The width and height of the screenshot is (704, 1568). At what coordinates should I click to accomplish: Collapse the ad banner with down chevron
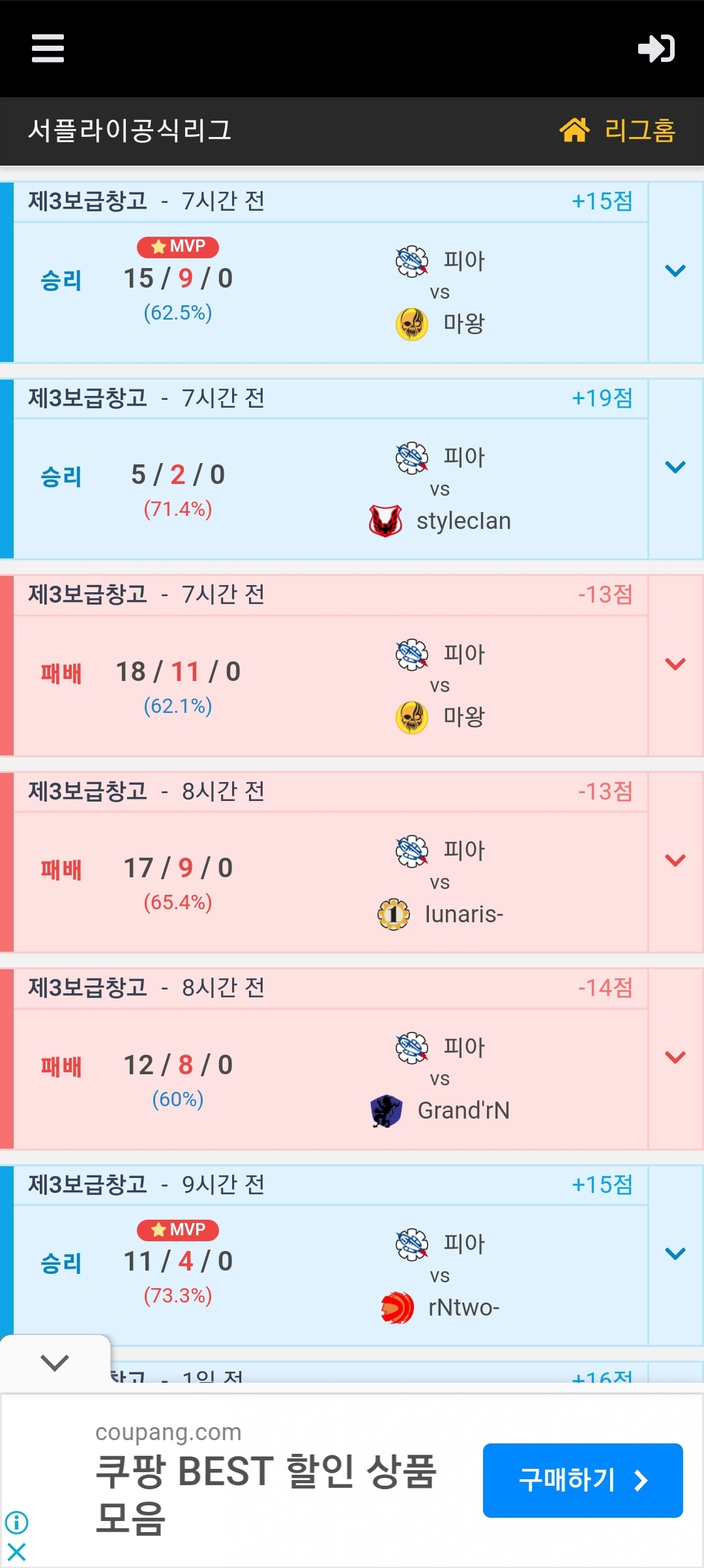tap(55, 1363)
